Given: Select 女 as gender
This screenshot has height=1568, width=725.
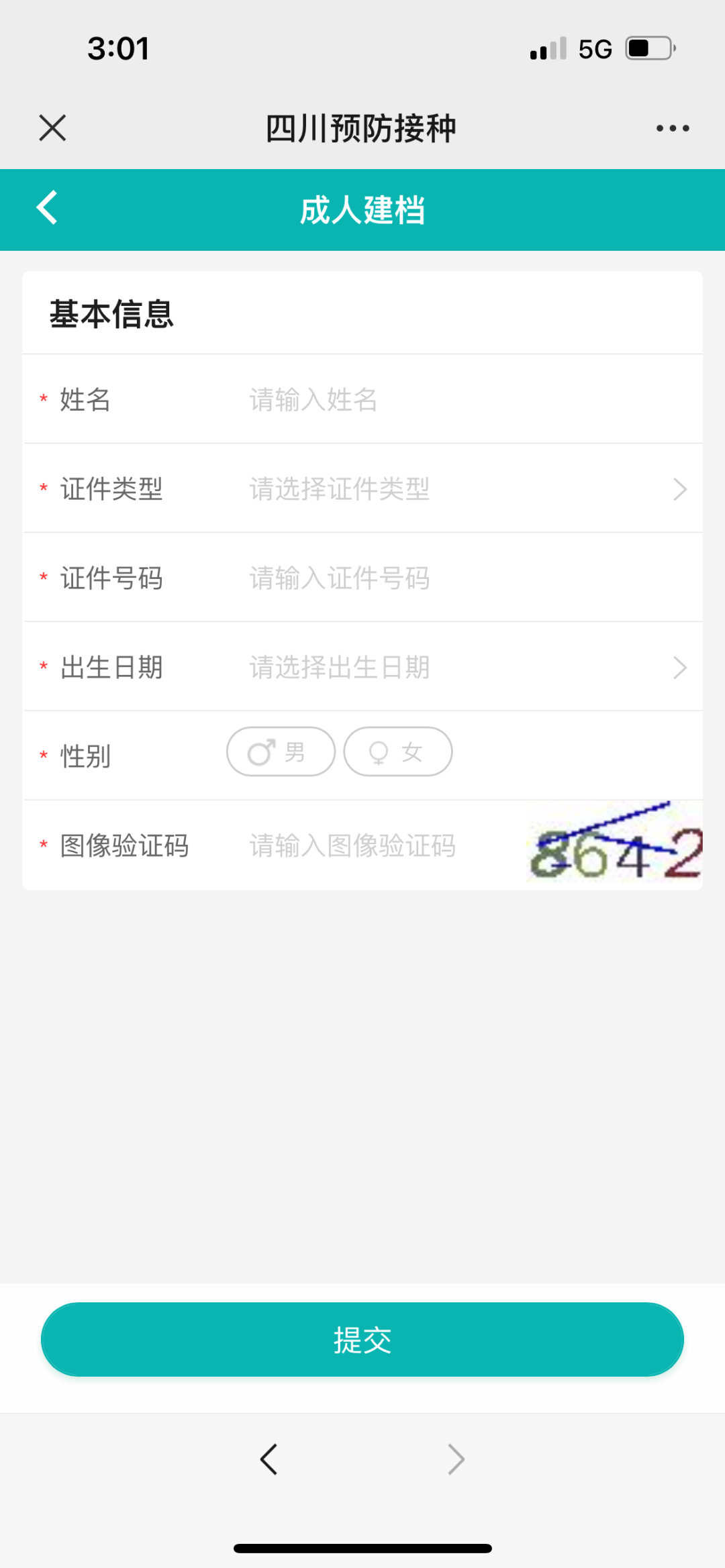Looking at the screenshot, I should click(x=397, y=752).
